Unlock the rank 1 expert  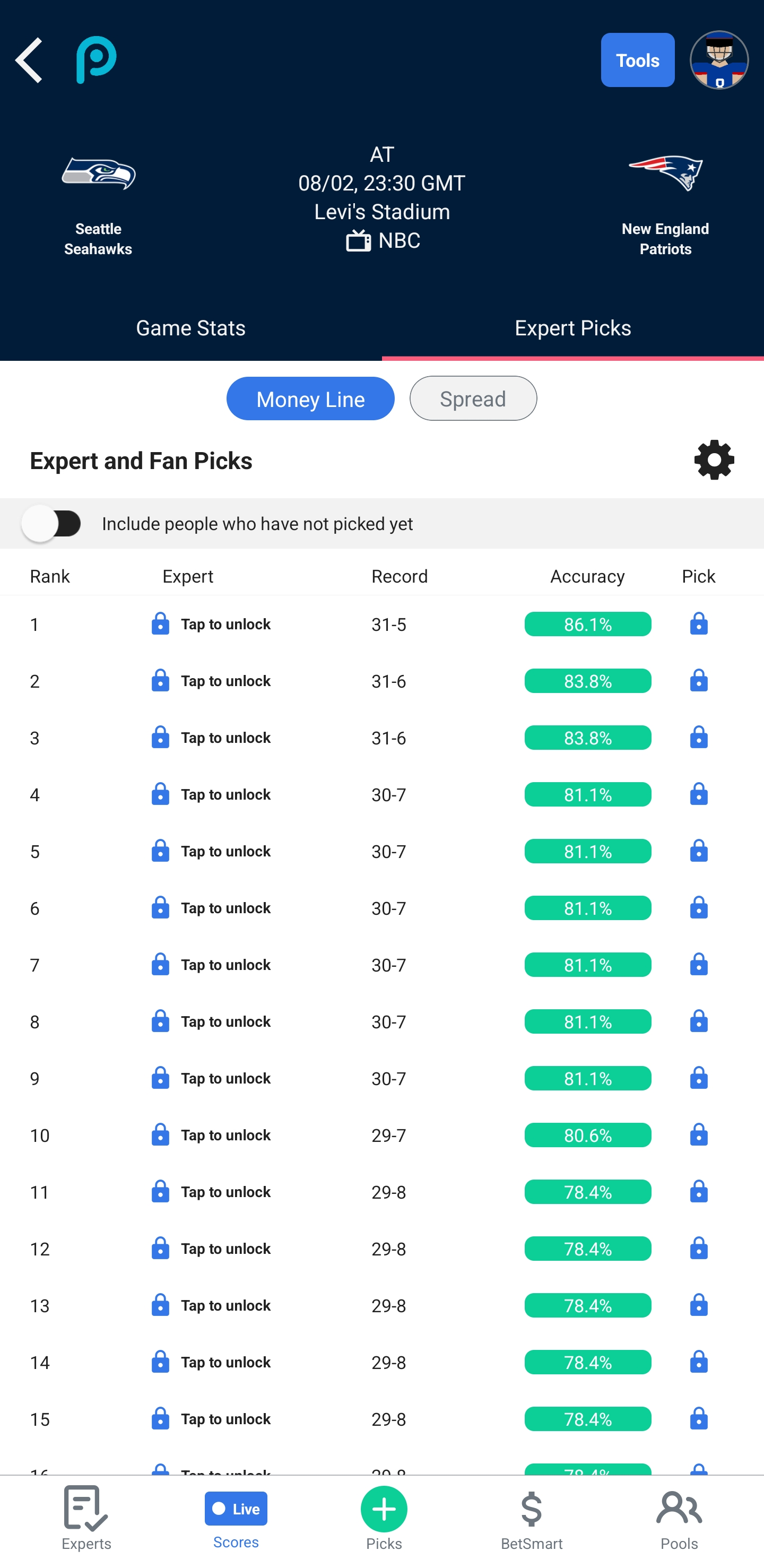click(210, 624)
